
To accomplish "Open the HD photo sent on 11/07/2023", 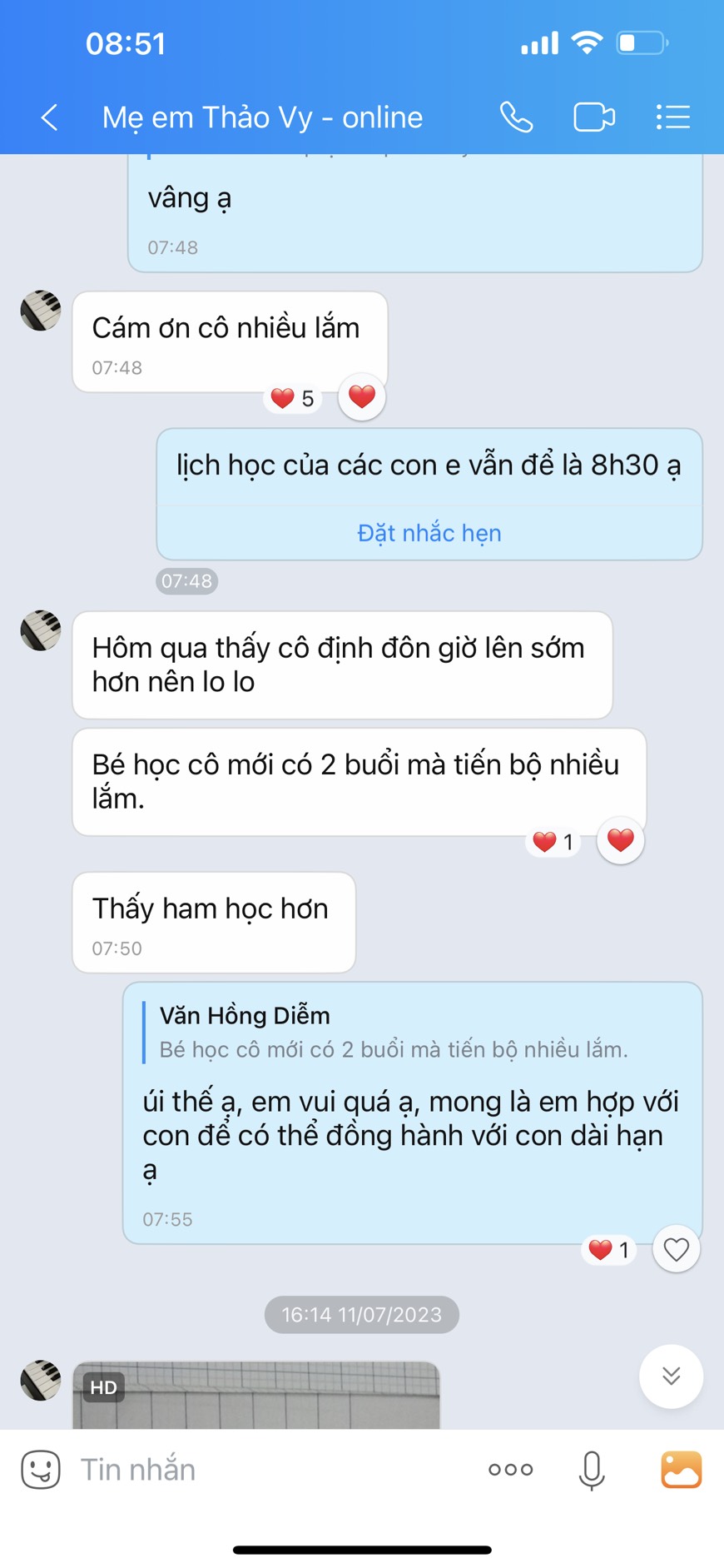I will 255,1396.
